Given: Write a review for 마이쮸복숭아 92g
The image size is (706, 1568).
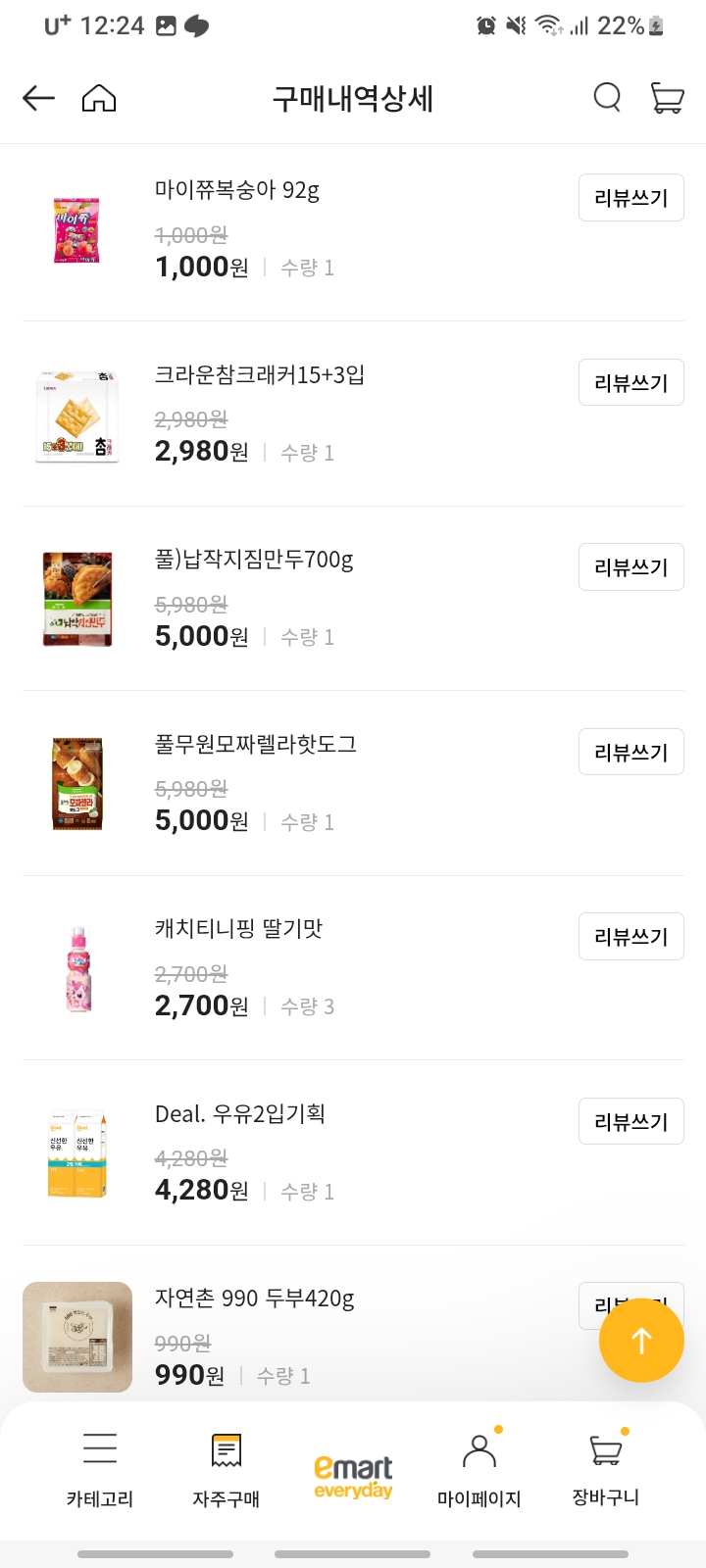Looking at the screenshot, I should (630, 197).
